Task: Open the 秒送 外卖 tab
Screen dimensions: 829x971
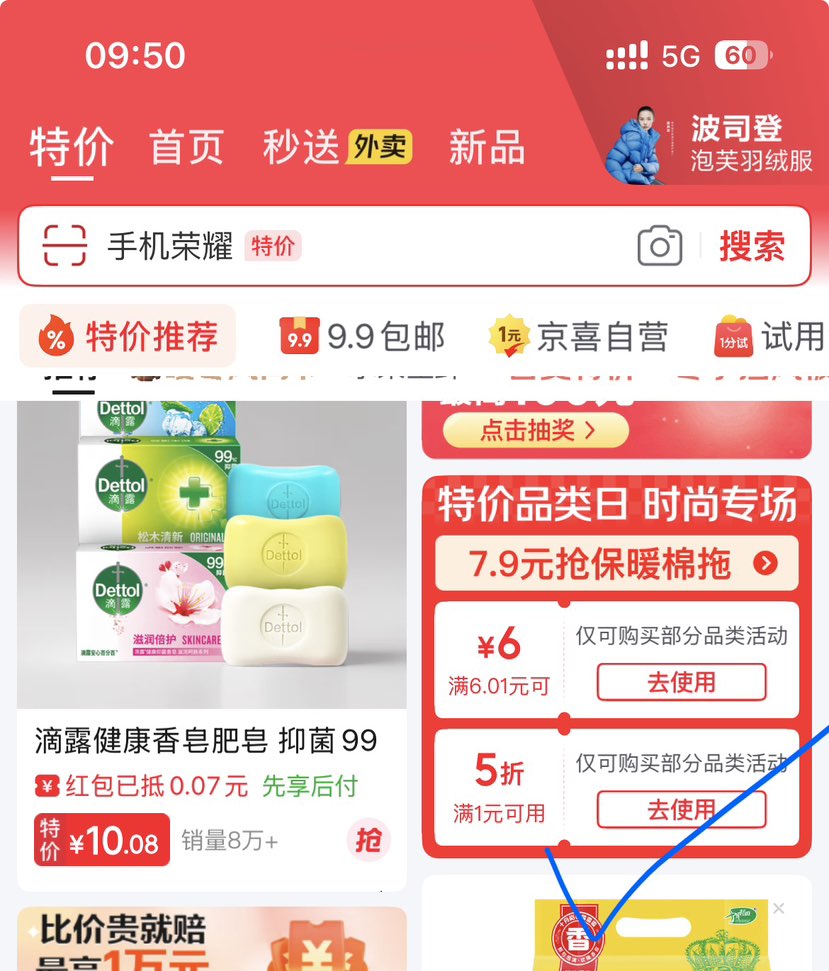Action: coord(336,148)
